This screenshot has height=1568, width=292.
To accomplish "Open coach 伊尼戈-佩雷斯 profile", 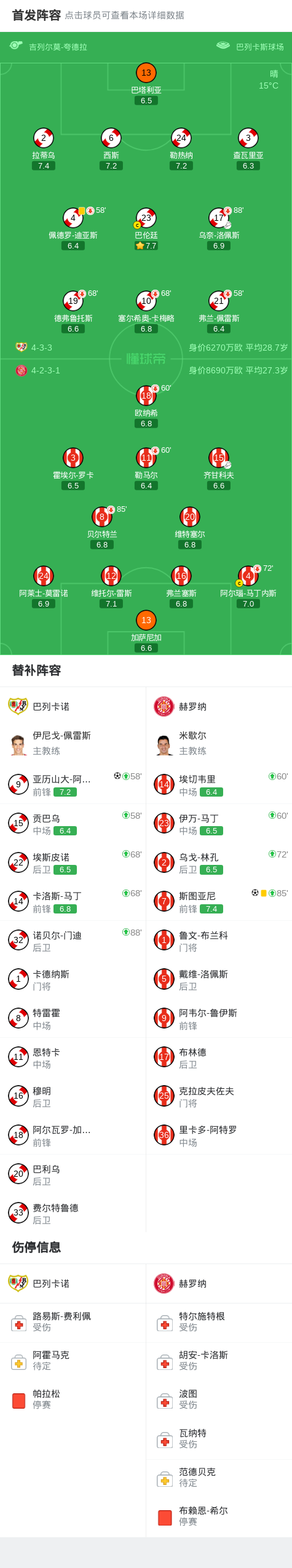I will pyautogui.click(x=73, y=743).
